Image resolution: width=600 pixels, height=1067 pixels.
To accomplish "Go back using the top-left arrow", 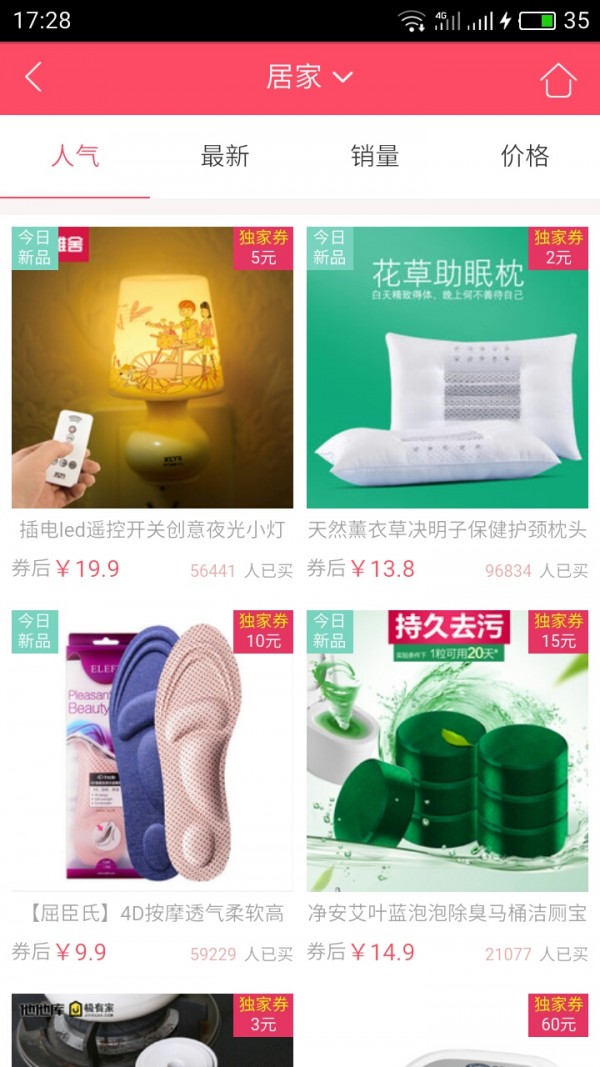I will (x=34, y=78).
